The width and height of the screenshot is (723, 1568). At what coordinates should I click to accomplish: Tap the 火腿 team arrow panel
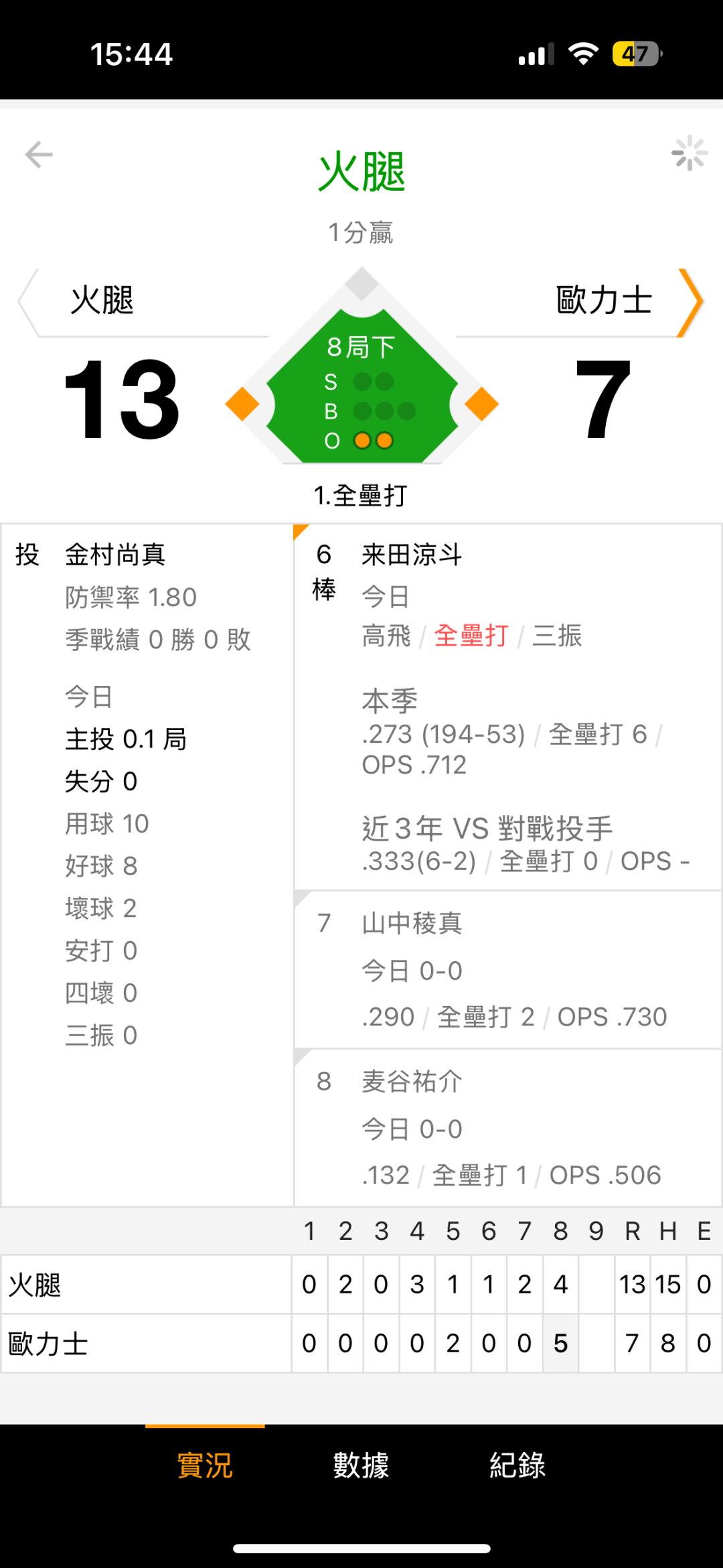point(143,302)
